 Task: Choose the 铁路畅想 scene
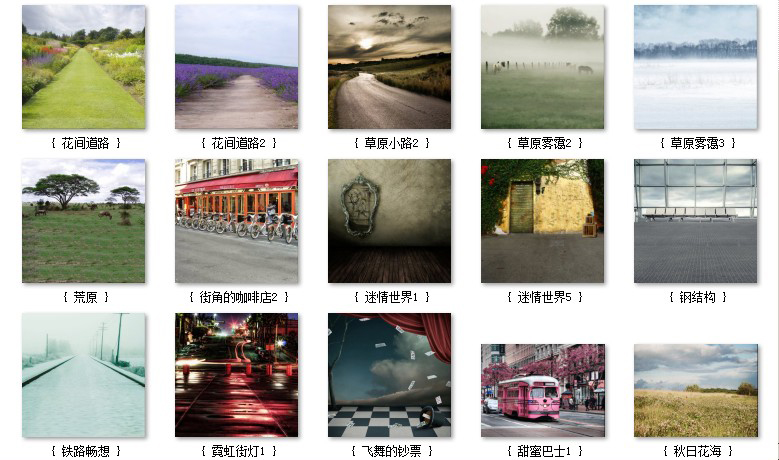[84, 375]
